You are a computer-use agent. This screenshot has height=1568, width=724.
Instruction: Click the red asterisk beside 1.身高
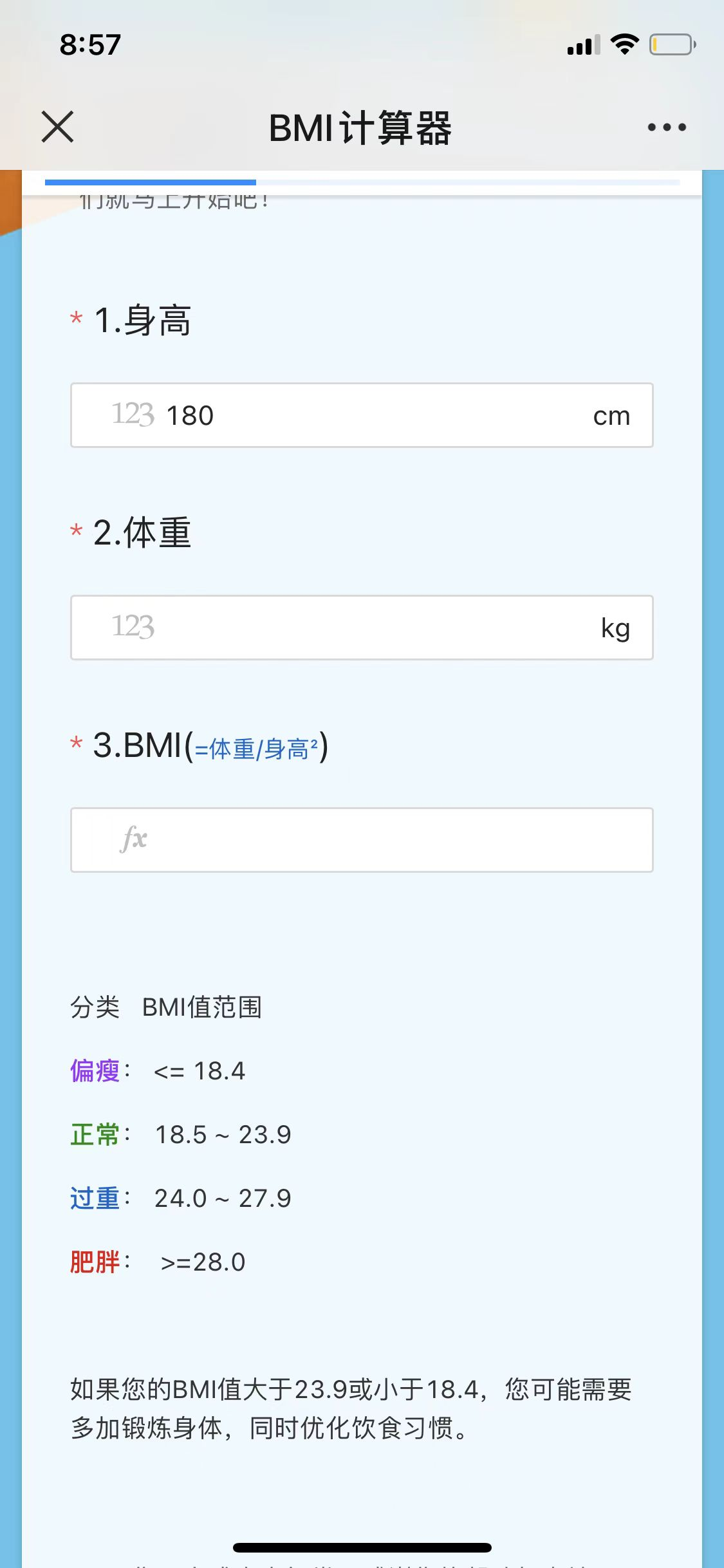click(75, 317)
